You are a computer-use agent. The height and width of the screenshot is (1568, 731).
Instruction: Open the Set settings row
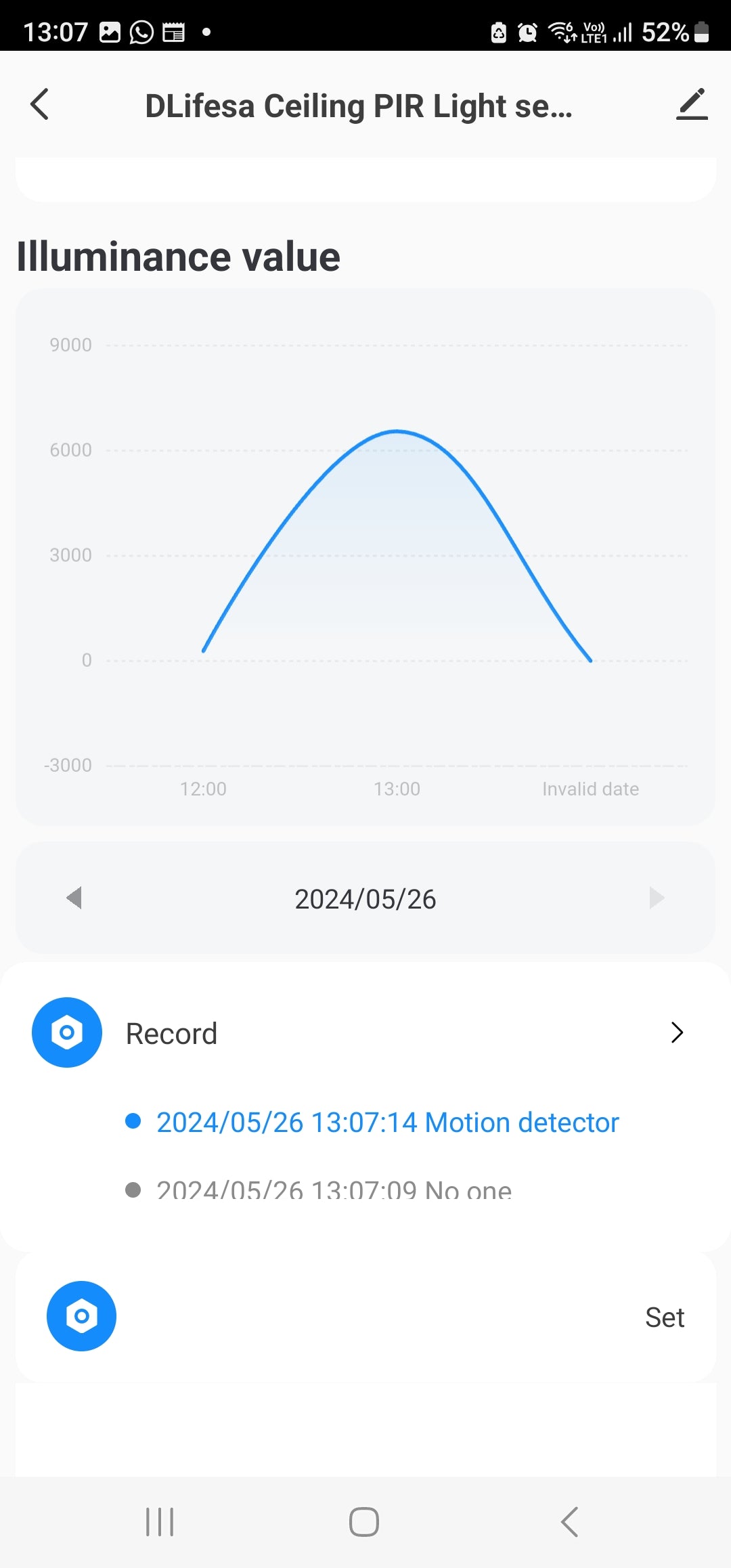(x=365, y=1317)
